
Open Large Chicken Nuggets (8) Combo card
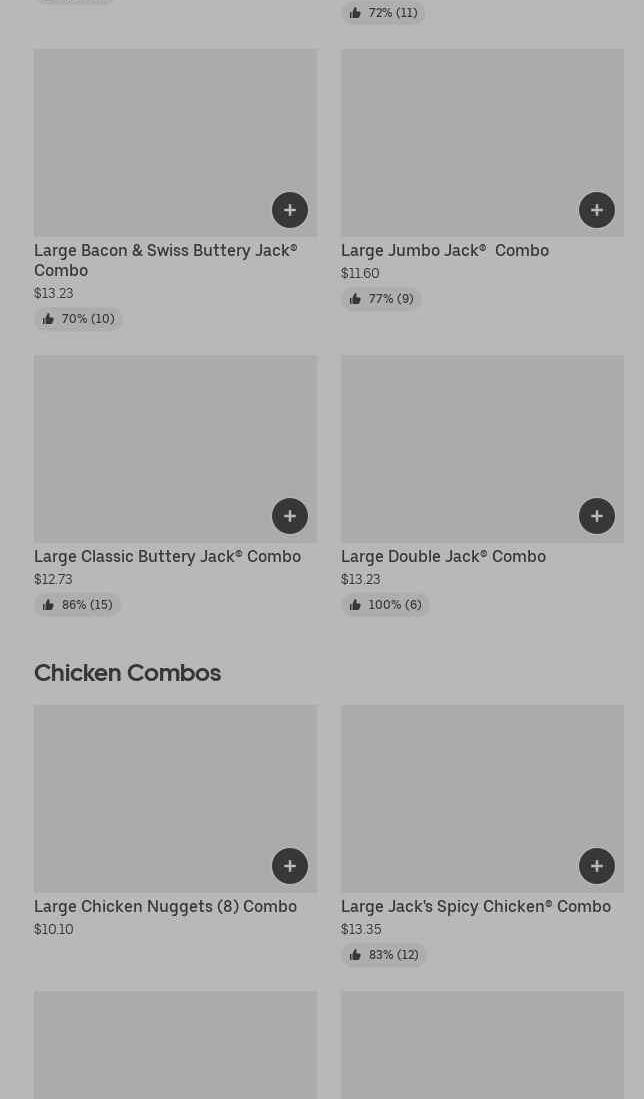(x=175, y=821)
